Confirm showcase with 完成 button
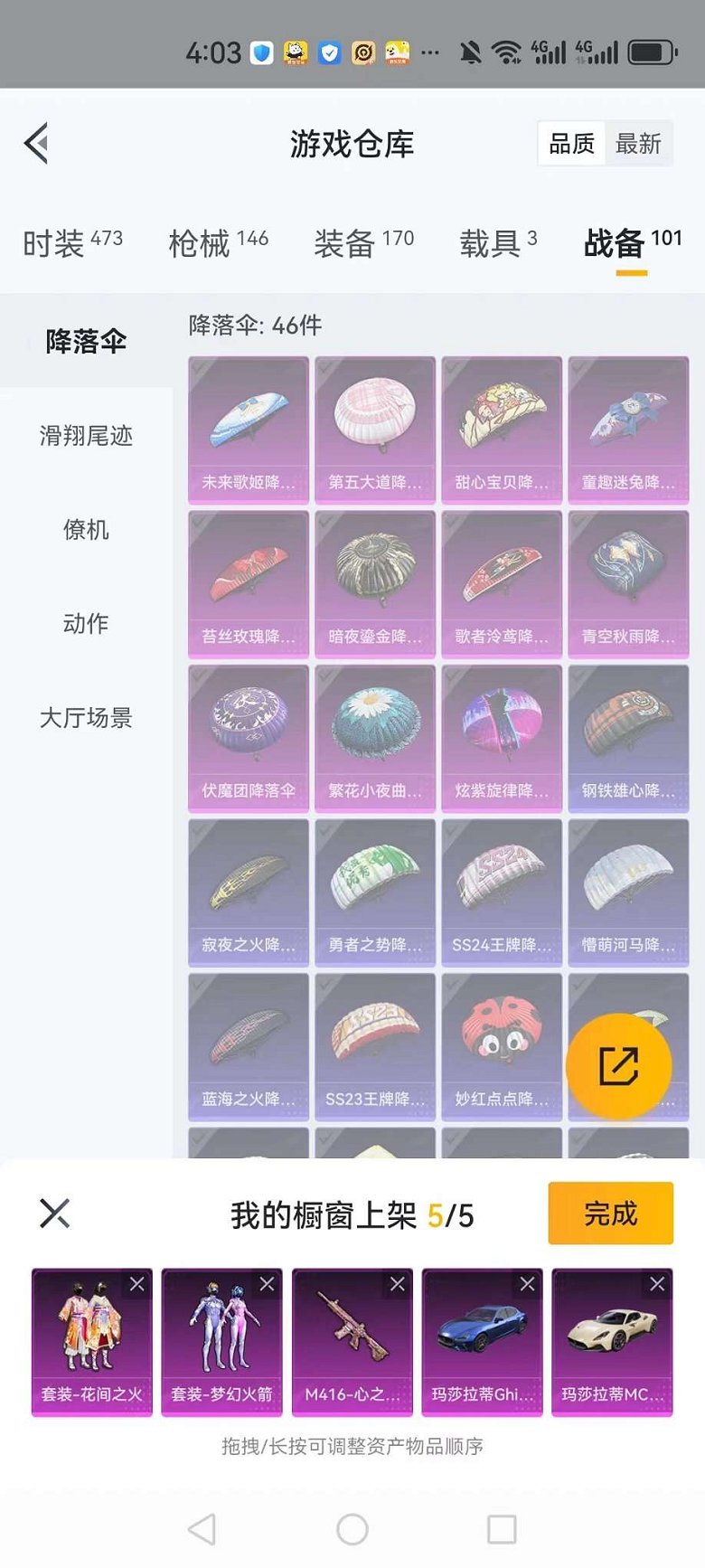This screenshot has height=1568, width=705. 610,1214
